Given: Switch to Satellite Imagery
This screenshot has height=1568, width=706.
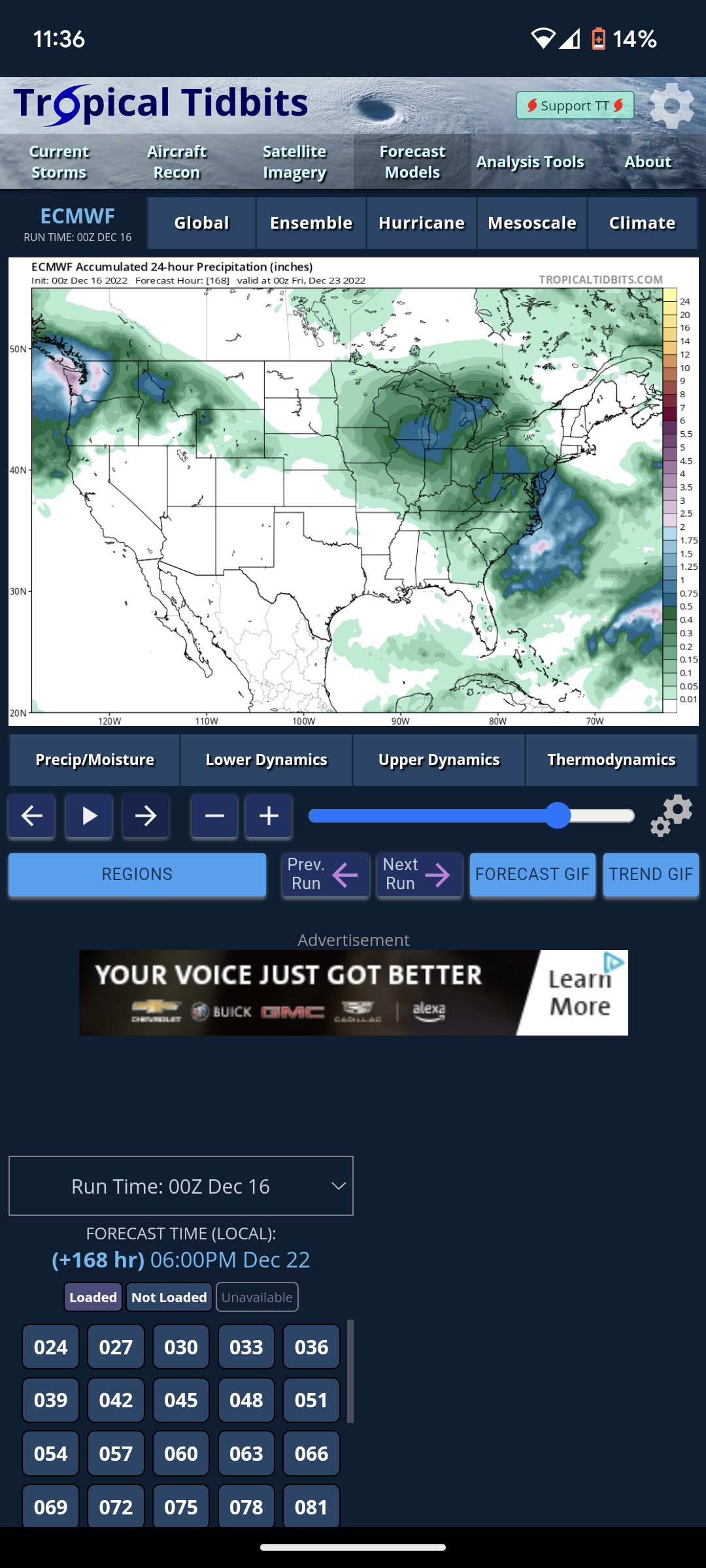Looking at the screenshot, I should tap(294, 162).
